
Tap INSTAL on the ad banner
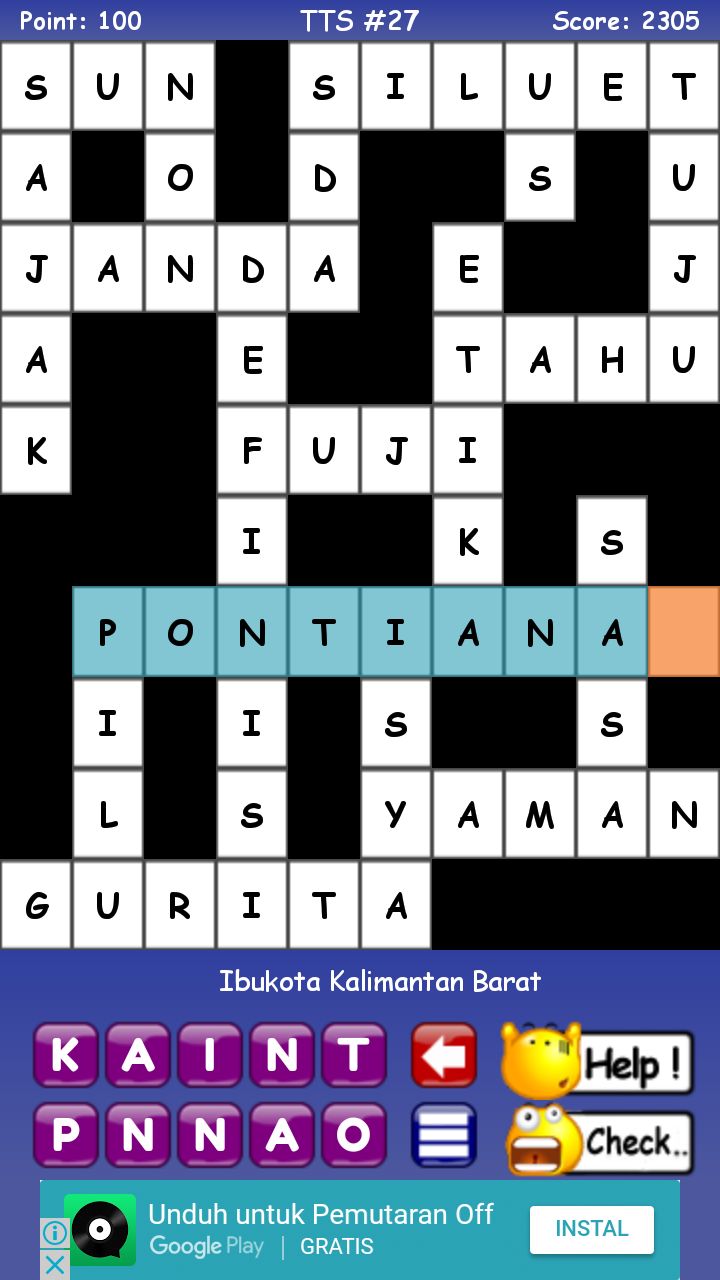coord(592,1229)
